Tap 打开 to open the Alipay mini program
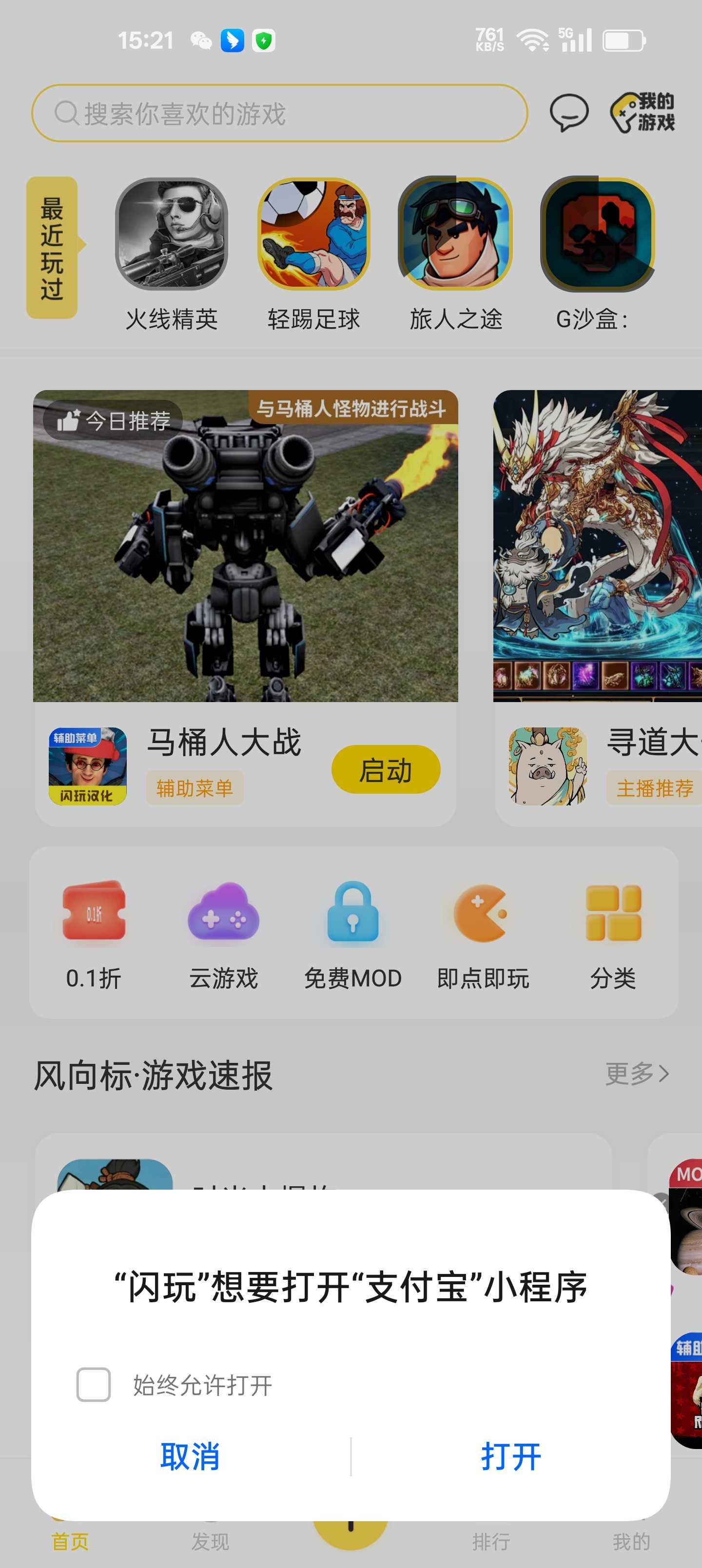Screen dimensions: 702x1568 coord(510,1457)
